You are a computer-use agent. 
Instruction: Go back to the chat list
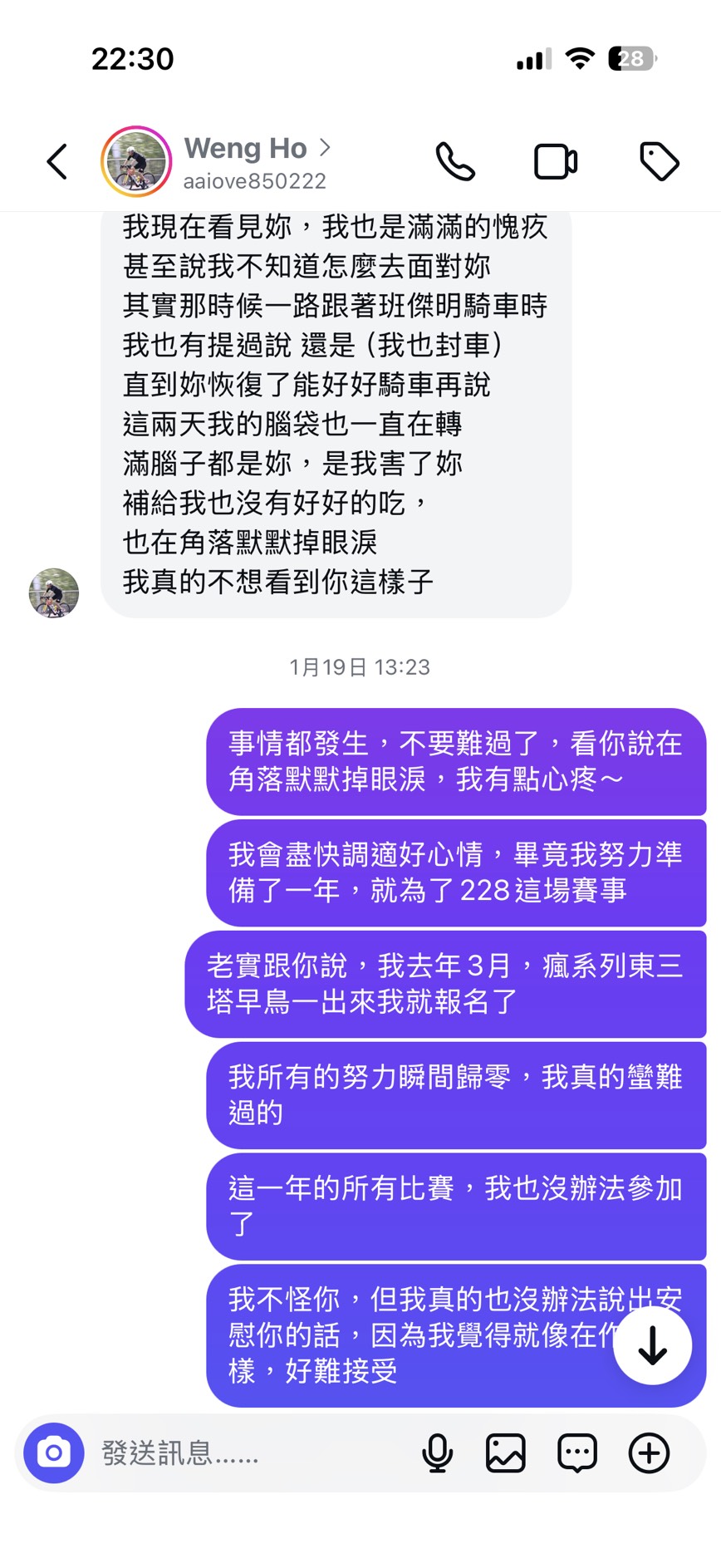(56, 161)
